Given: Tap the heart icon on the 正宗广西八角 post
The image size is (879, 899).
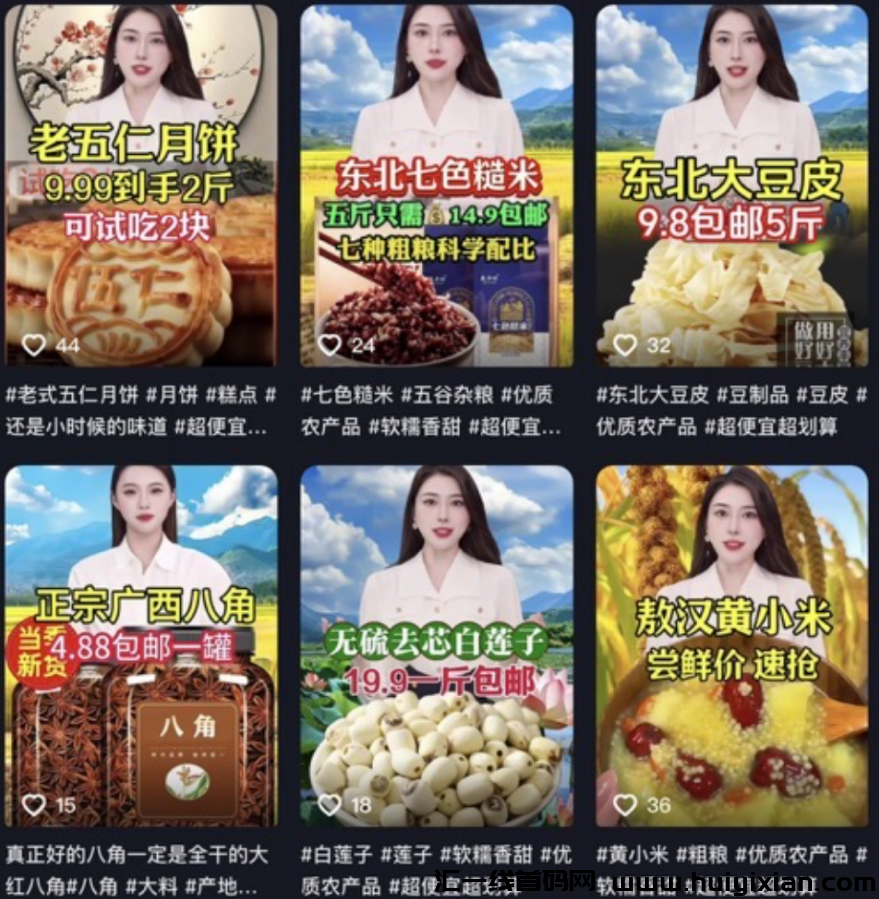Looking at the screenshot, I should pyautogui.click(x=34, y=802).
